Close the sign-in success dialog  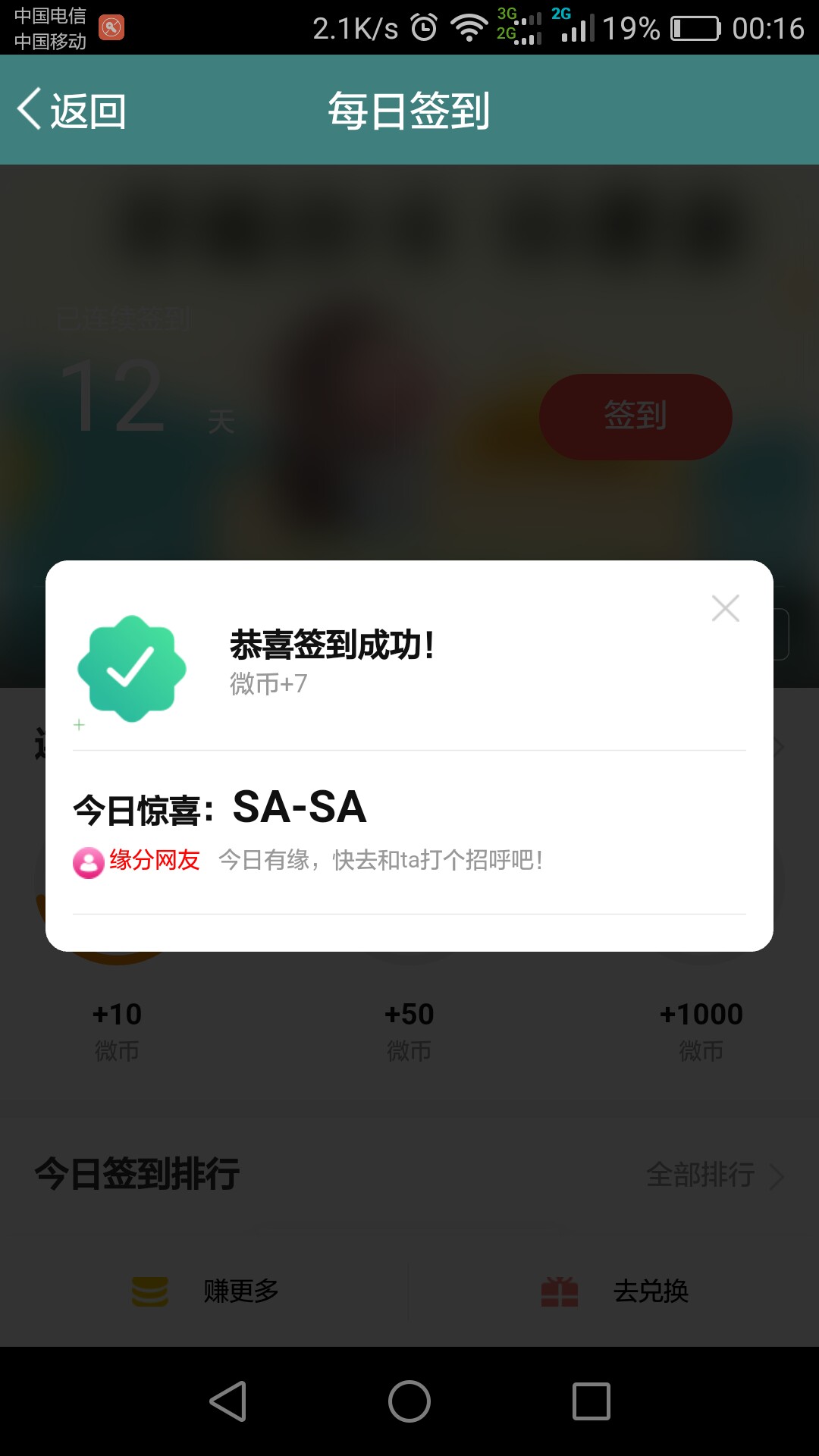[x=725, y=608]
